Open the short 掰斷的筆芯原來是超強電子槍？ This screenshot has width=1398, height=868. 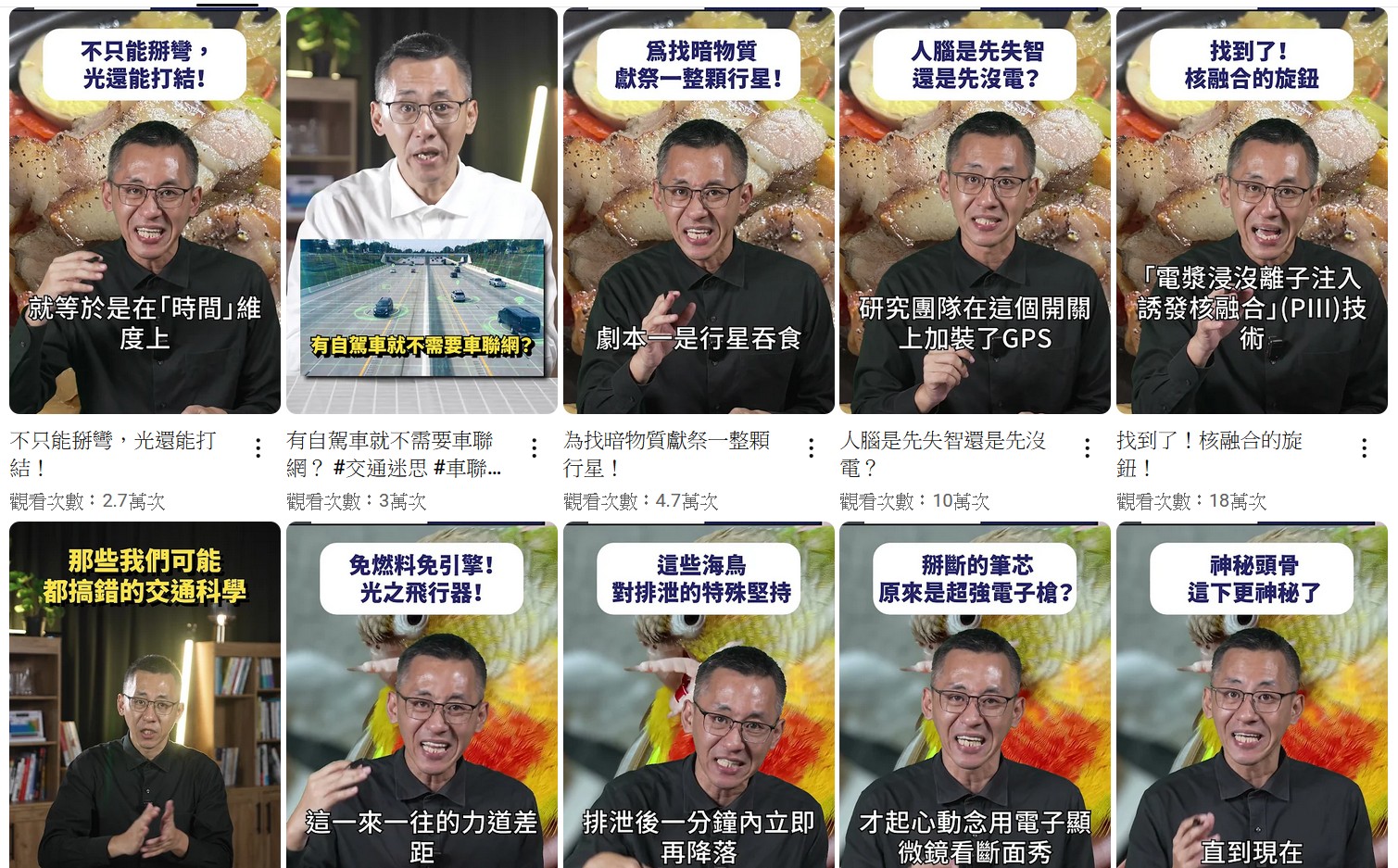[x=975, y=695]
